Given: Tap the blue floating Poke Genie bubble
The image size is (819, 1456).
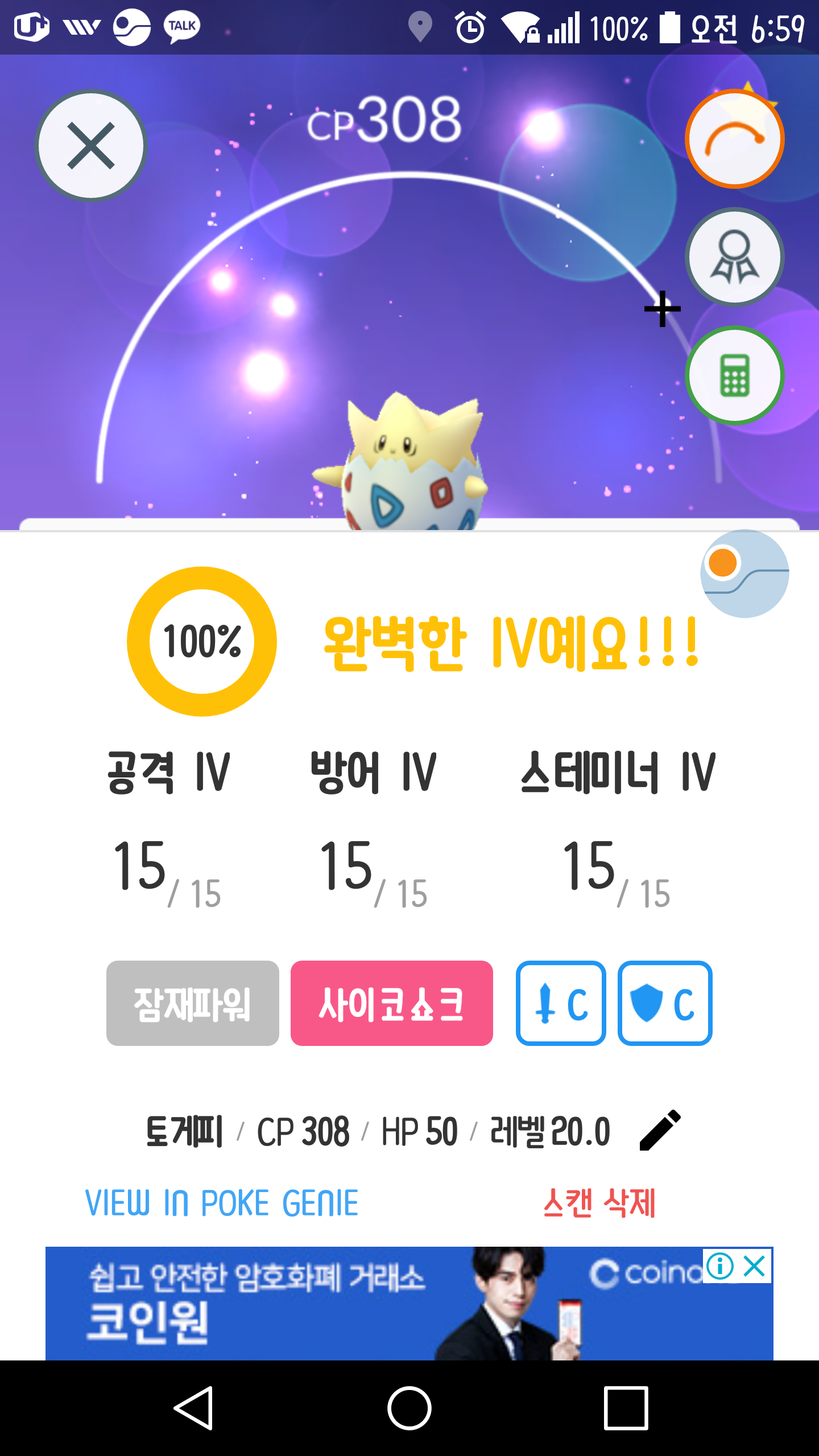Looking at the screenshot, I should (744, 574).
